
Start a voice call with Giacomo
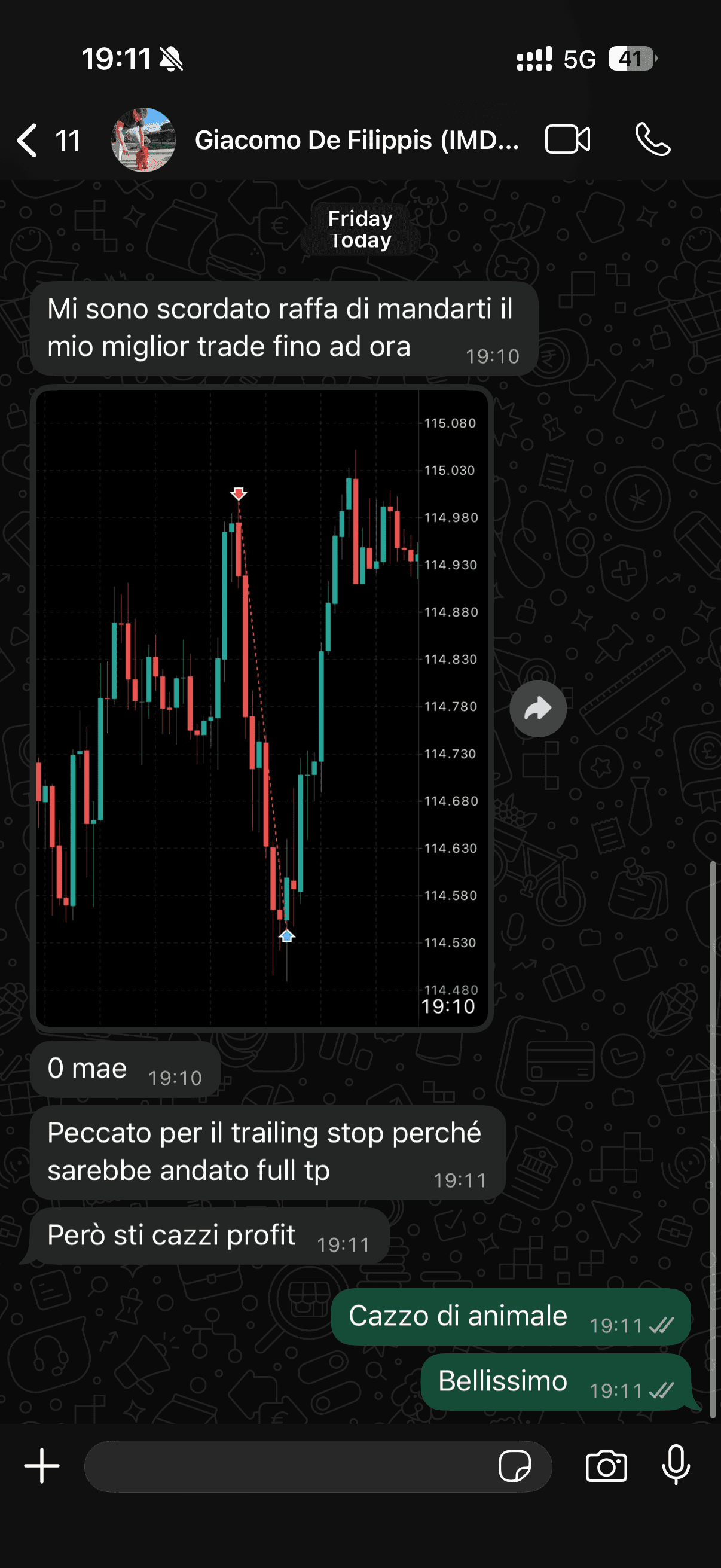pyautogui.click(x=652, y=139)
